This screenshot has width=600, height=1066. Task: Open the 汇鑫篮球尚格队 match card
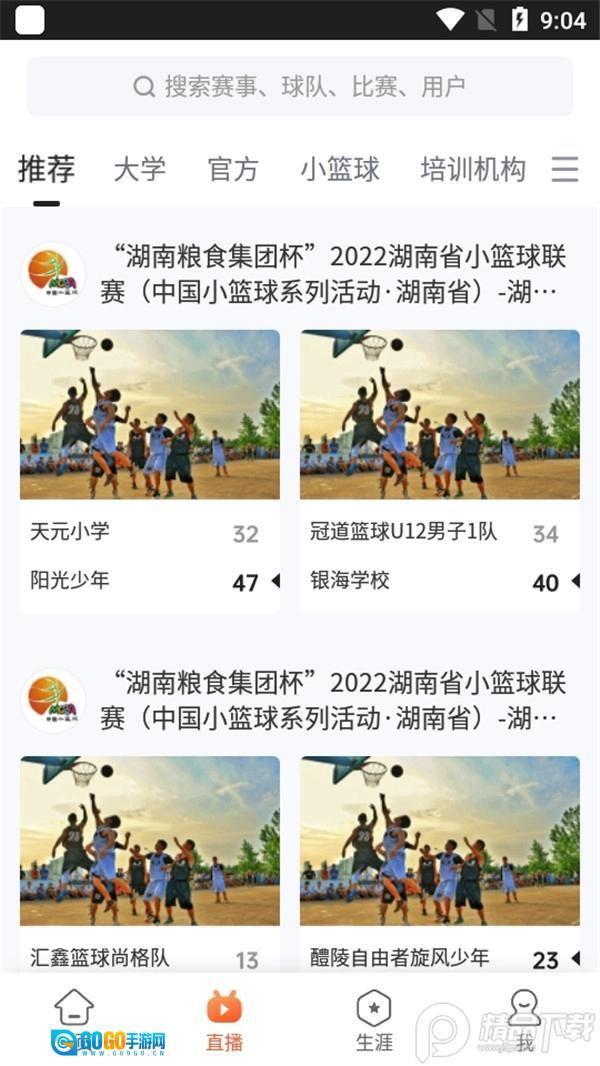[150, 860]
